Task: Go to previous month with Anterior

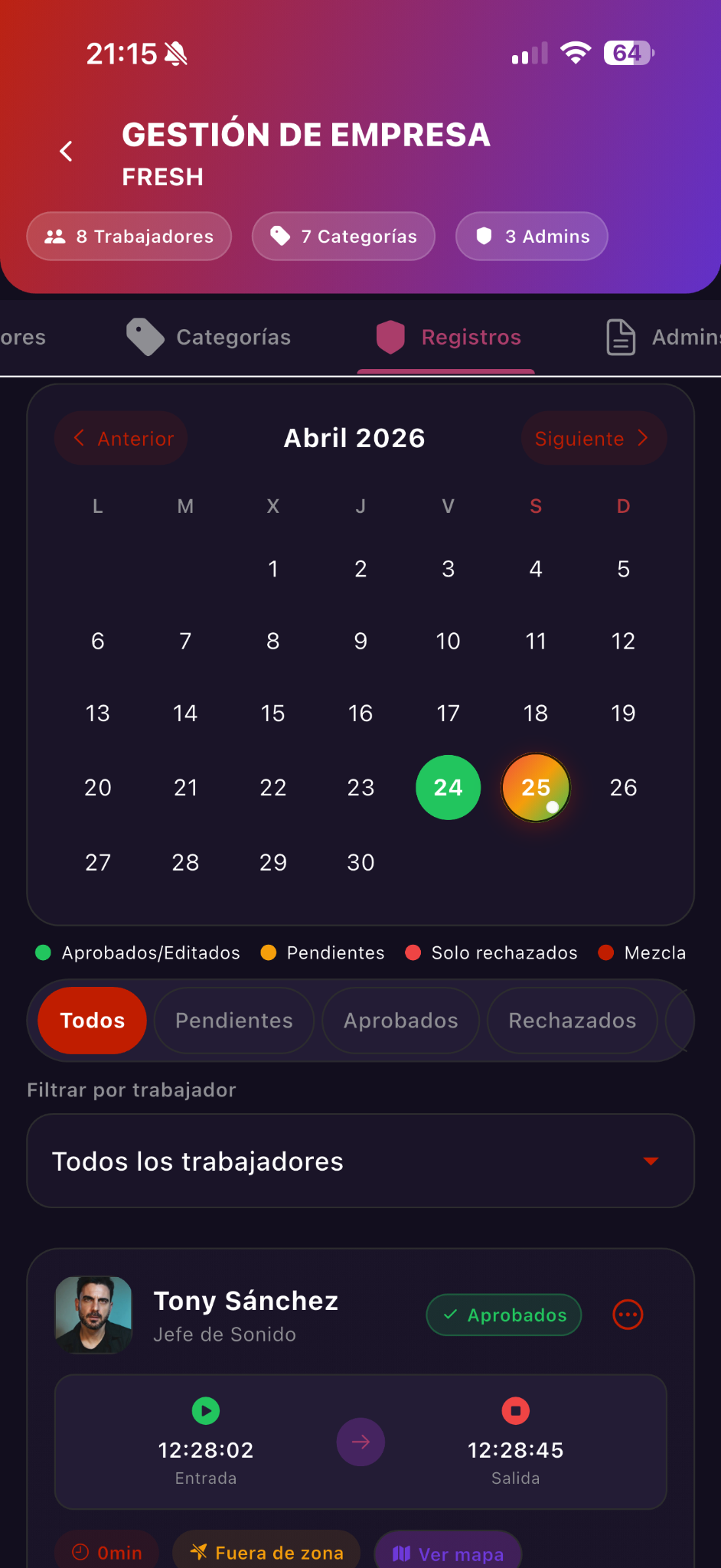Action: (x=121, y=439)
